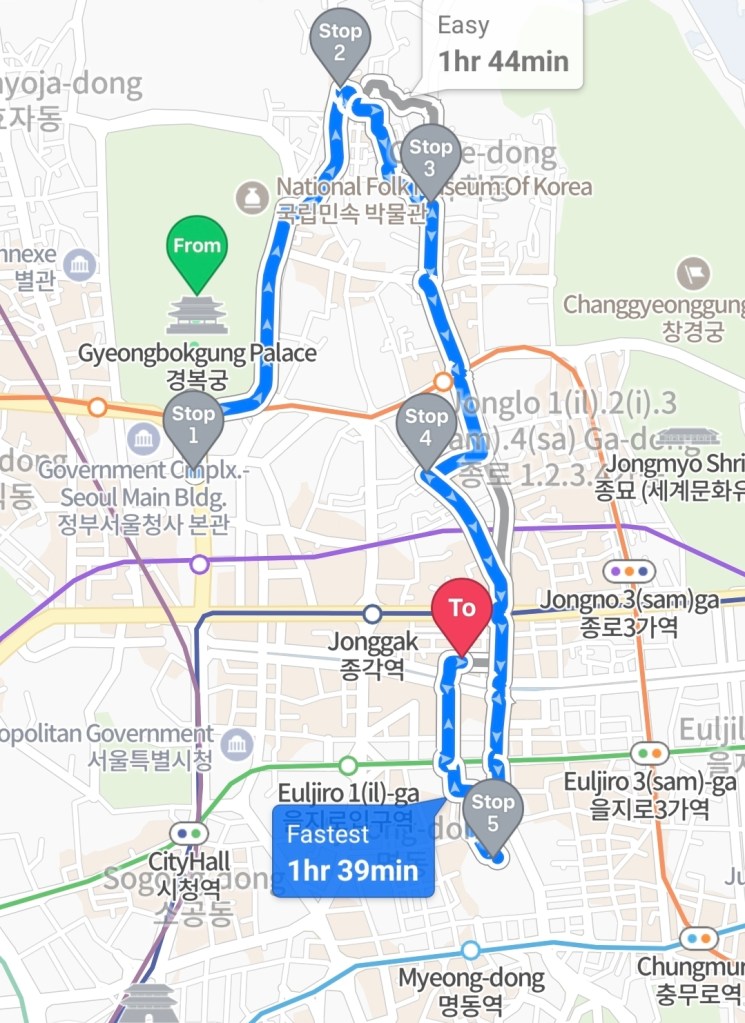Screen dimensions: 745x1023
Task: Tap Euljiro 3(sam)-ga station marker
Action: [x=650, y=752]
